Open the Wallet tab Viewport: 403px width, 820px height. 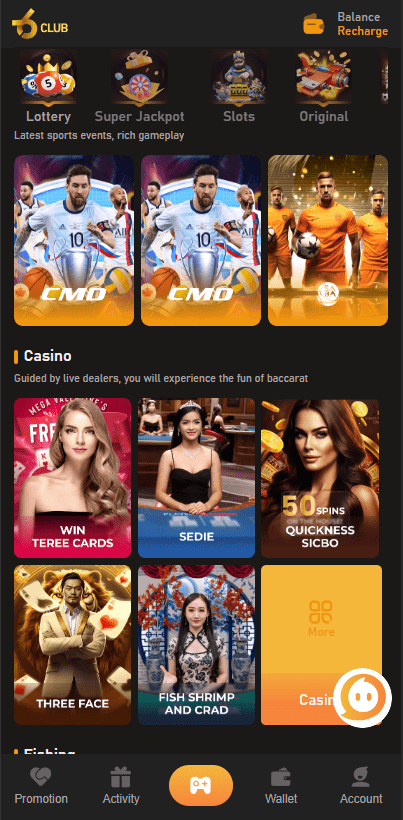(x=281, y=785)
